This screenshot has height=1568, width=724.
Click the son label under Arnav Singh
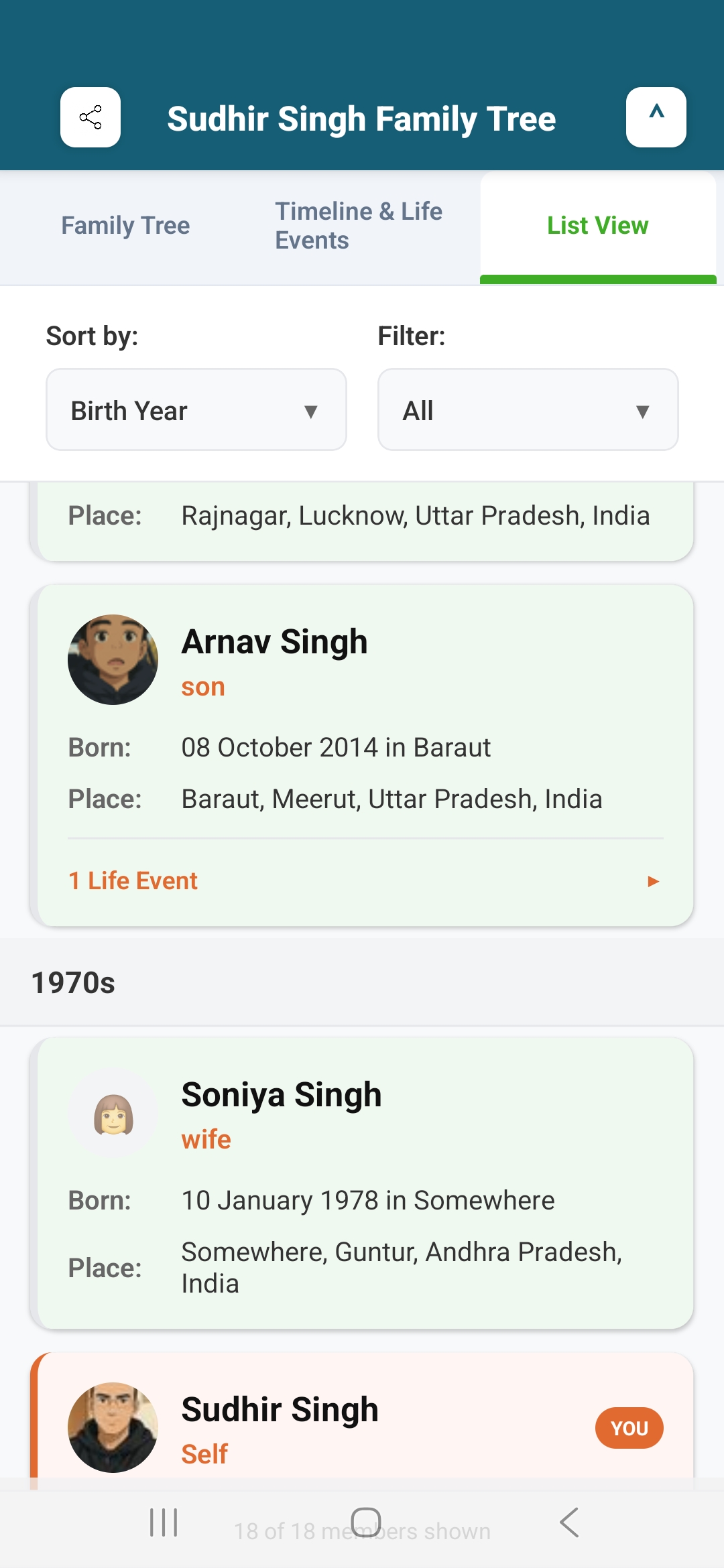pyautogui.click(x=203, y=686)
